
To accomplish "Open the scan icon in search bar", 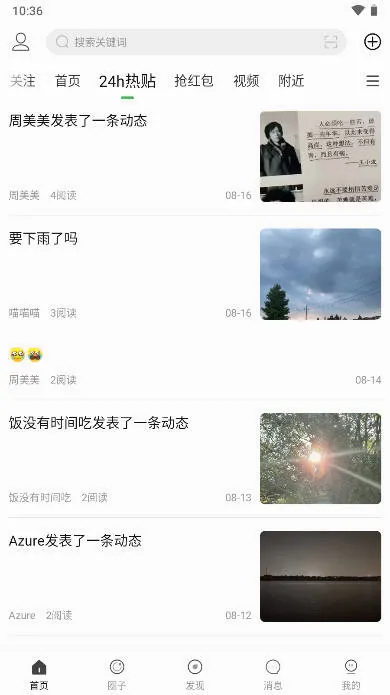I will click(330, 42).
